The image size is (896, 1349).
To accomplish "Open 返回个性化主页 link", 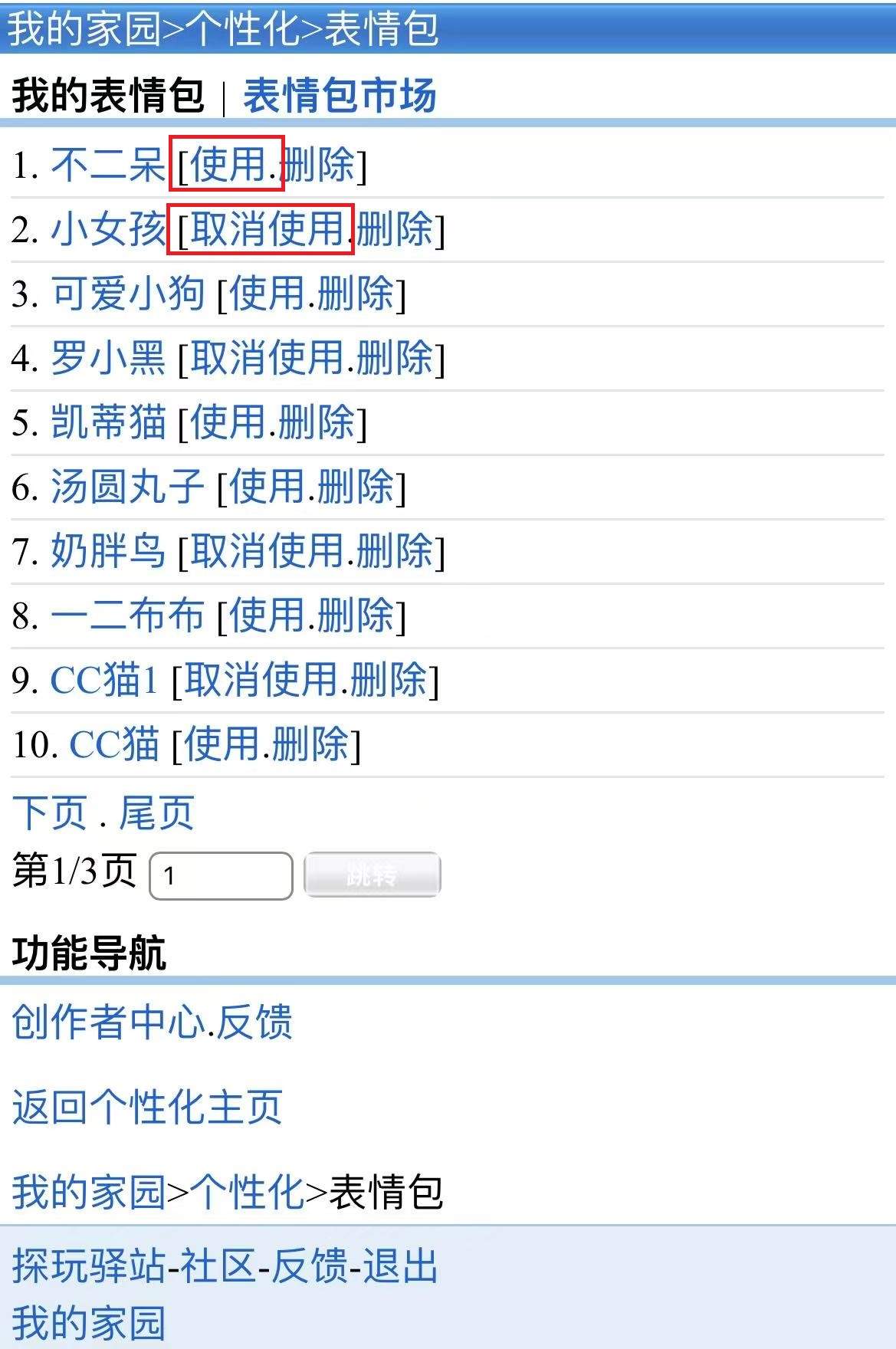I will point(147,1107).
